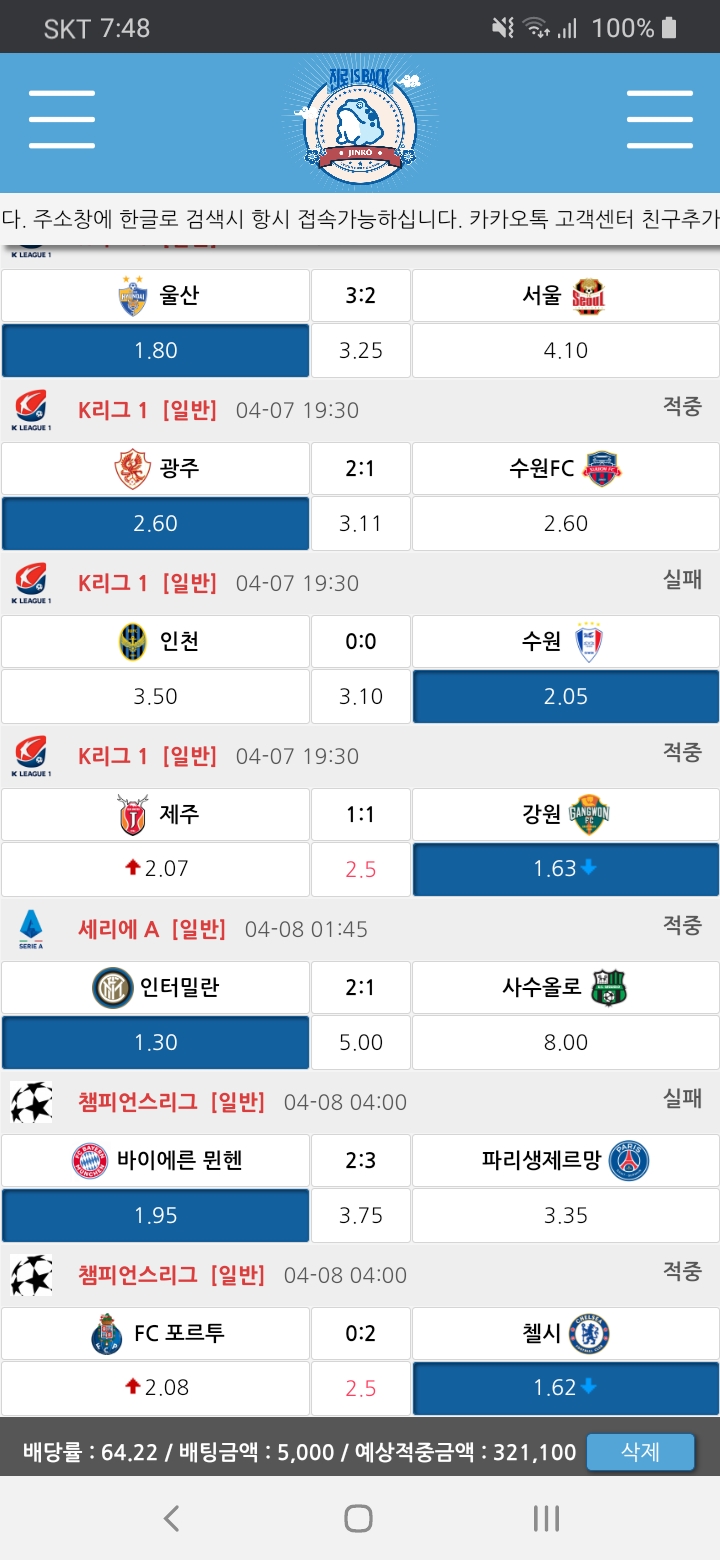Choose draw odds 3.11 for 광주 match

point(360,523)
